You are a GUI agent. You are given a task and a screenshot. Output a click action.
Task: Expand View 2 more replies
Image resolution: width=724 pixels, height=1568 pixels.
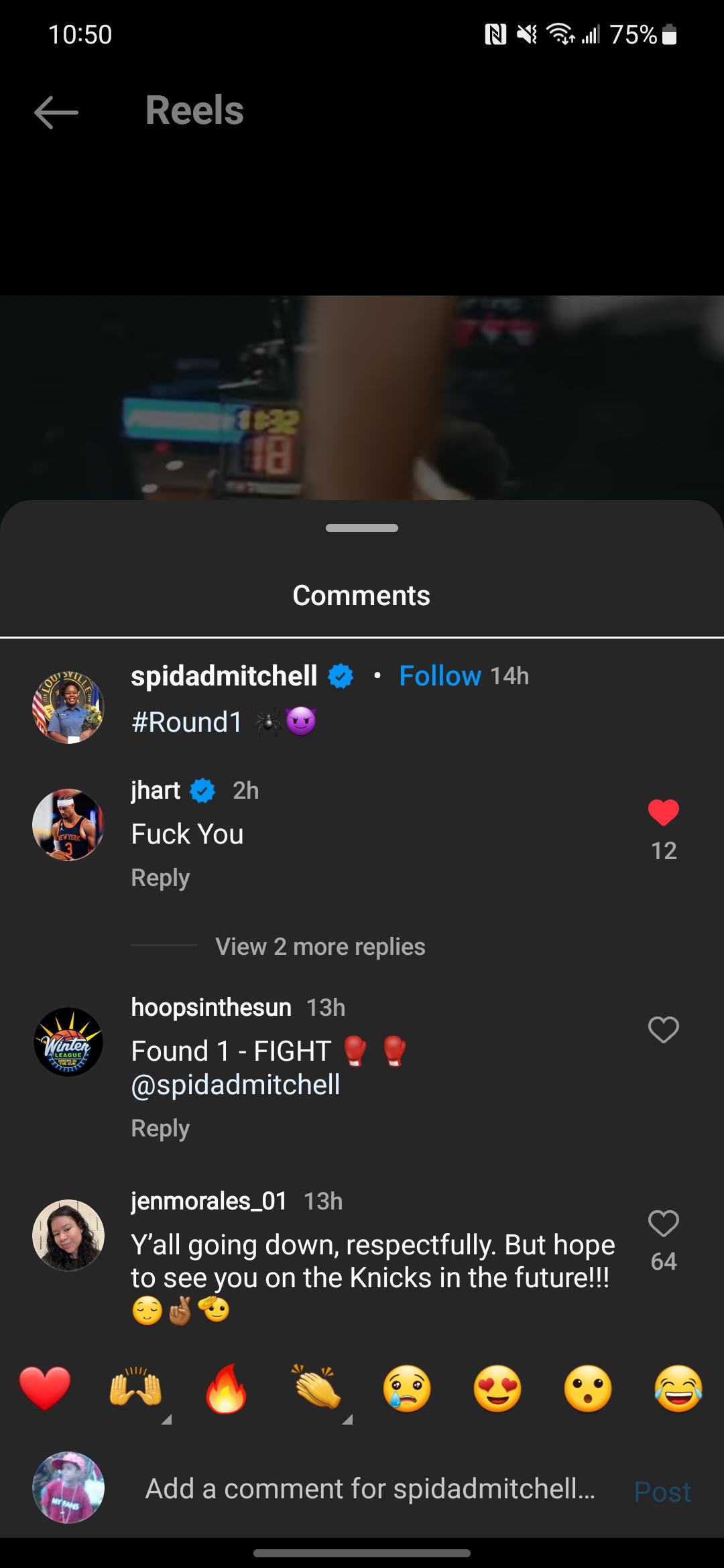pyautogui.click(x=320, y=947)
